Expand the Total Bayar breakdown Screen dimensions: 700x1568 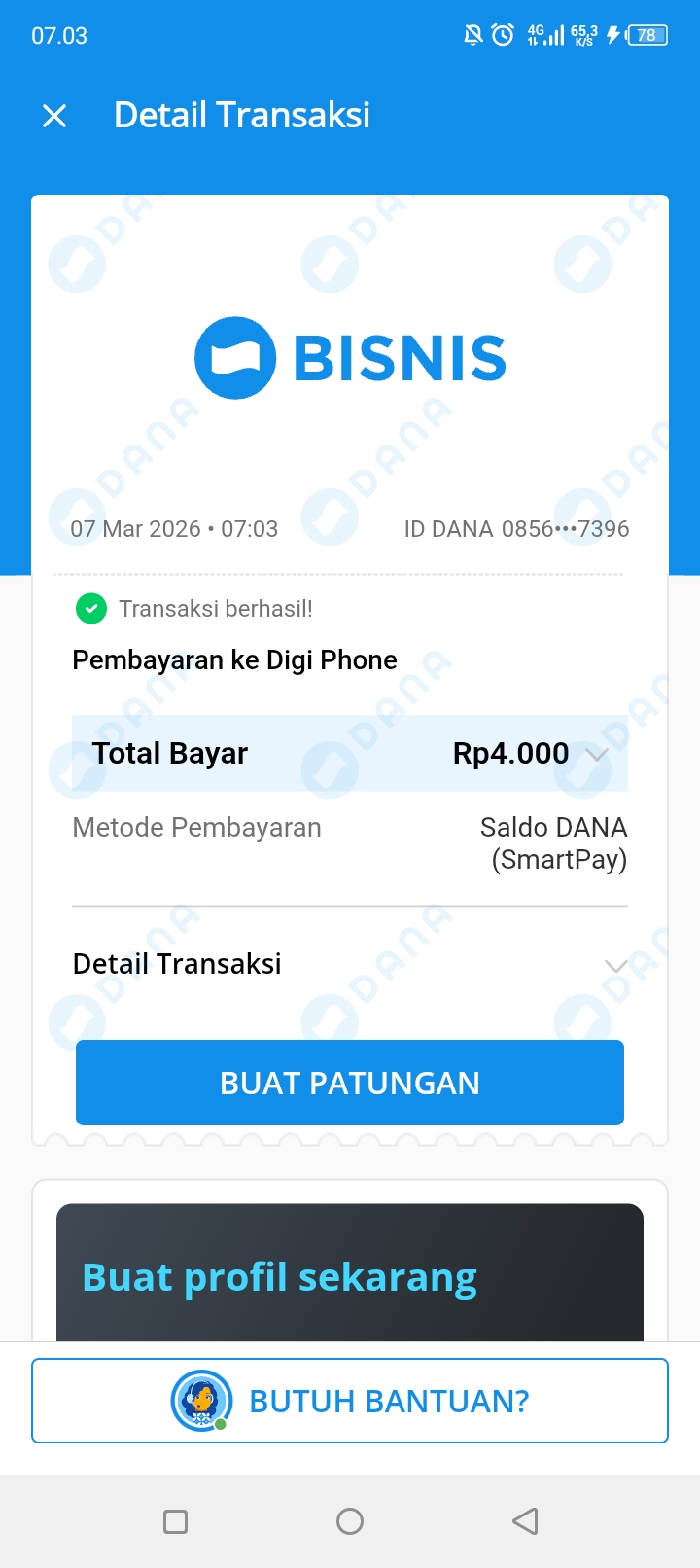click(x=597, y=754)
